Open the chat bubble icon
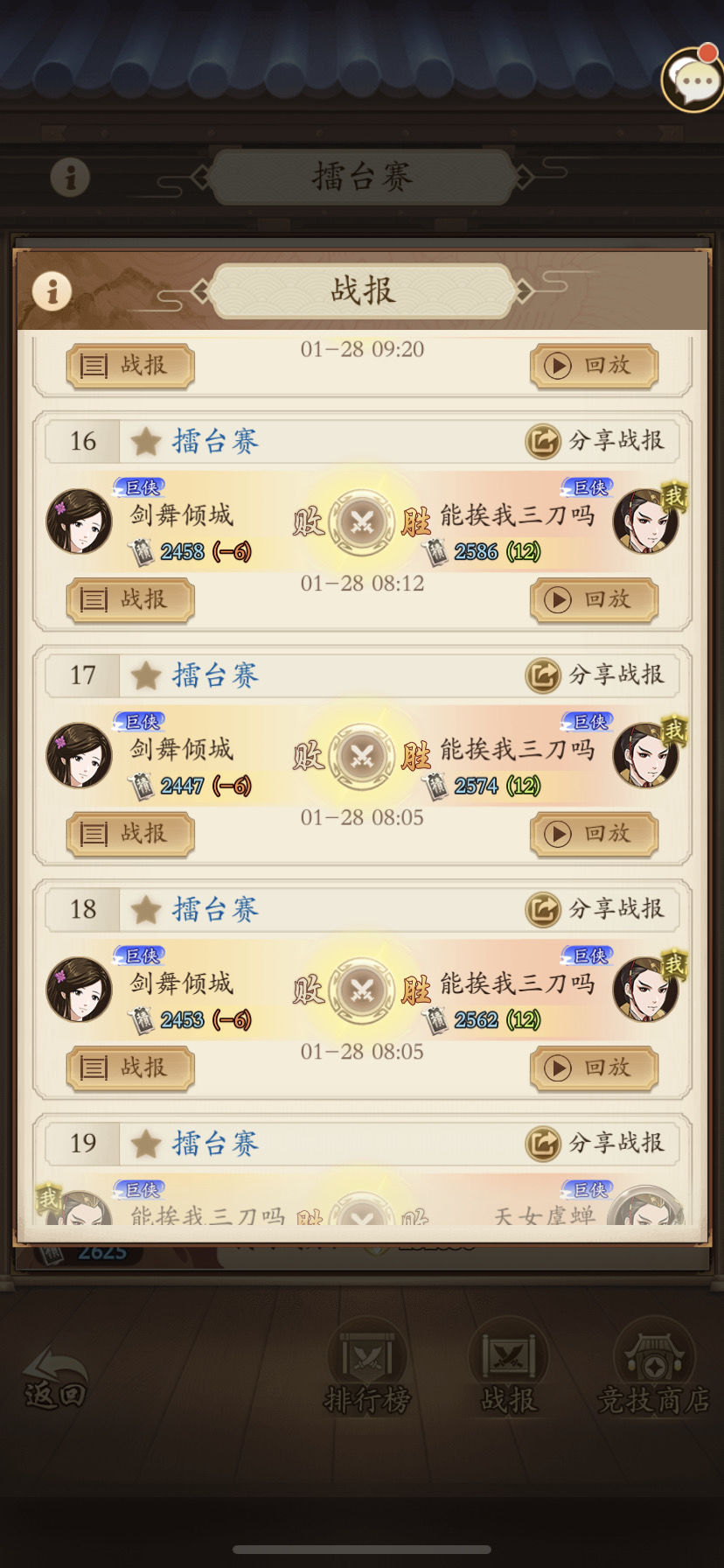Image resolution: width=724 pixels, height=1568 pixels. (x=694, y=80)
